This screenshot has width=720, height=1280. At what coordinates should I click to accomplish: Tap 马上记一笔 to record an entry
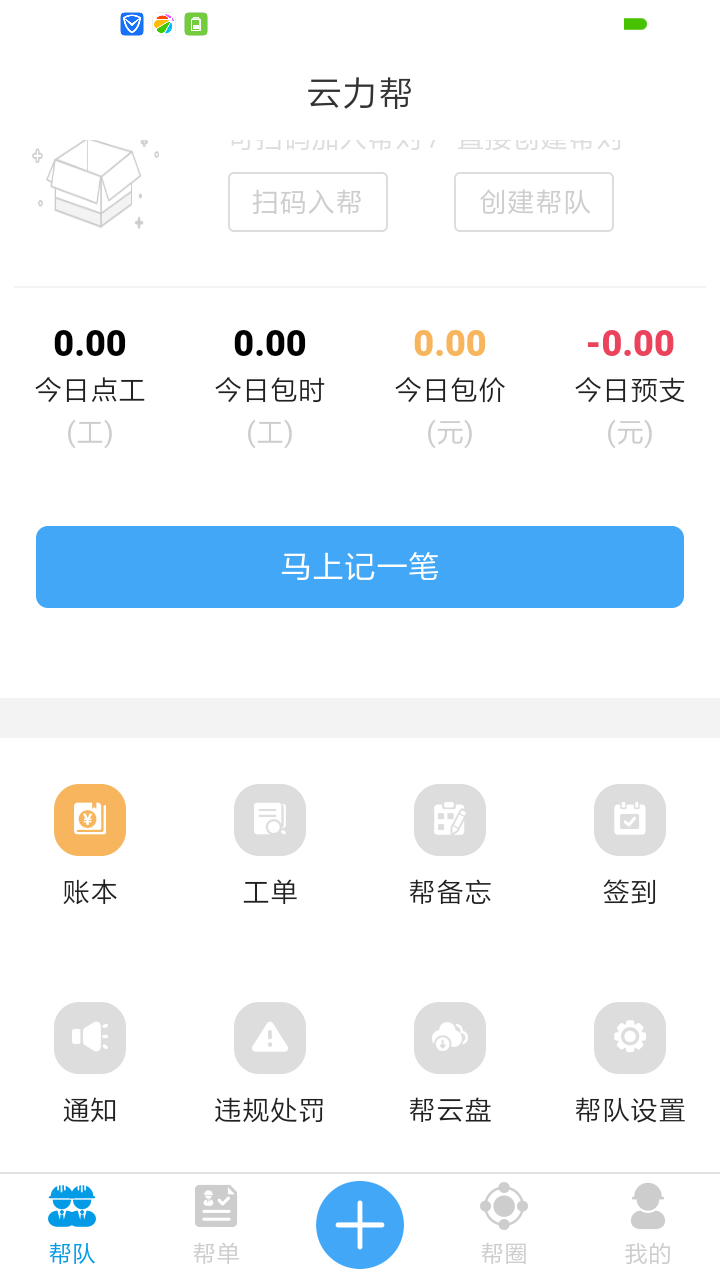(360, 567)
